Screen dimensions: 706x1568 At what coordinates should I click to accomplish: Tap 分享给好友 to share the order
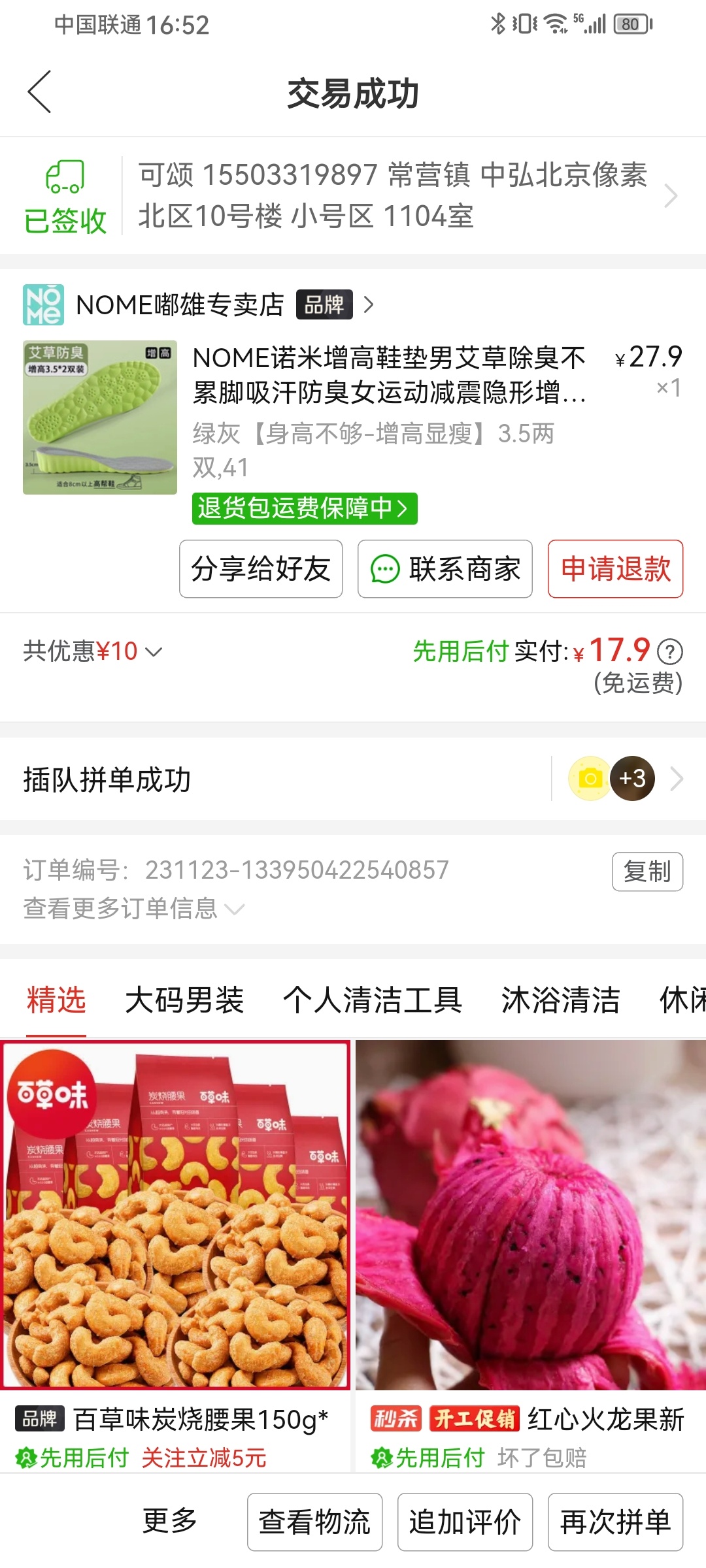pos(261,569)
